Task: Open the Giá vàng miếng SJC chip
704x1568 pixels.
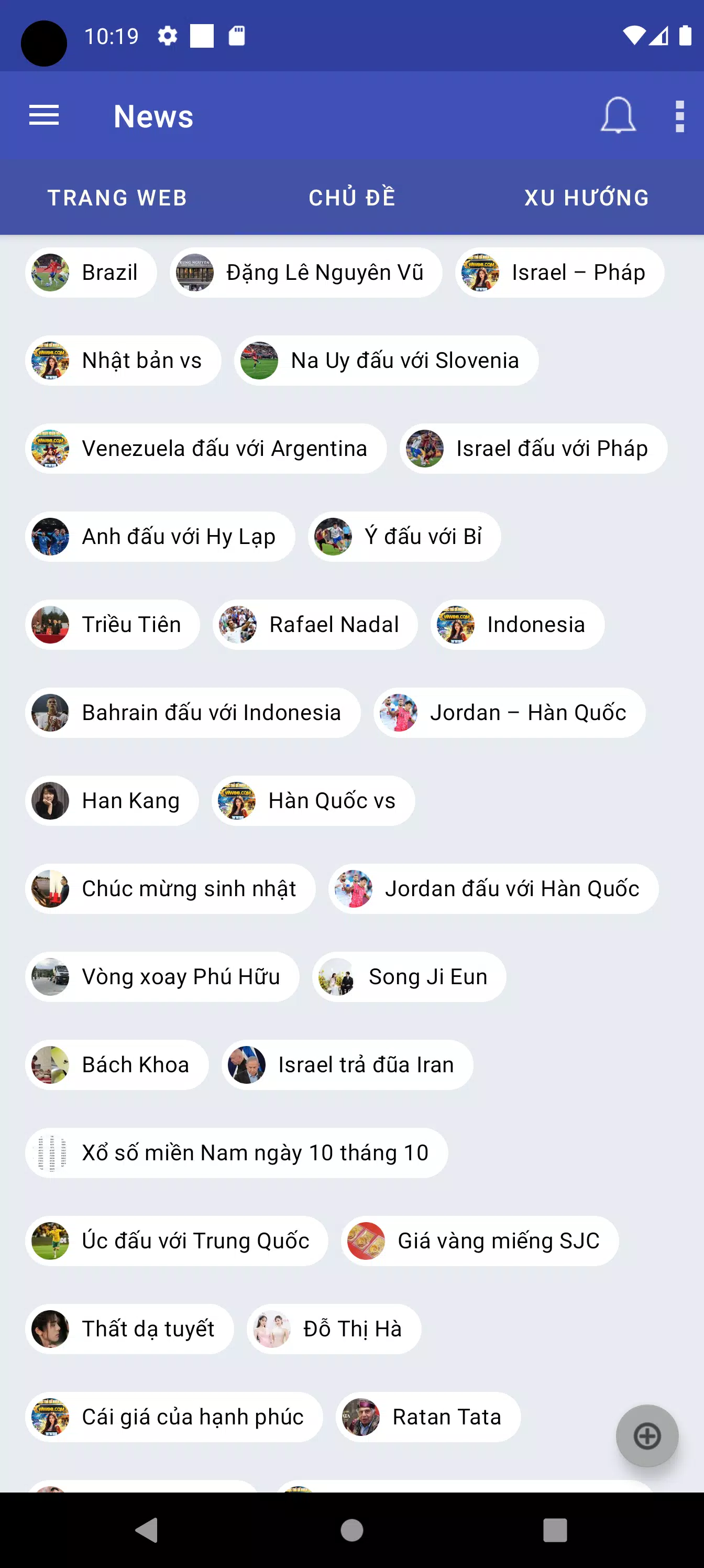Action: (479, 1240)
